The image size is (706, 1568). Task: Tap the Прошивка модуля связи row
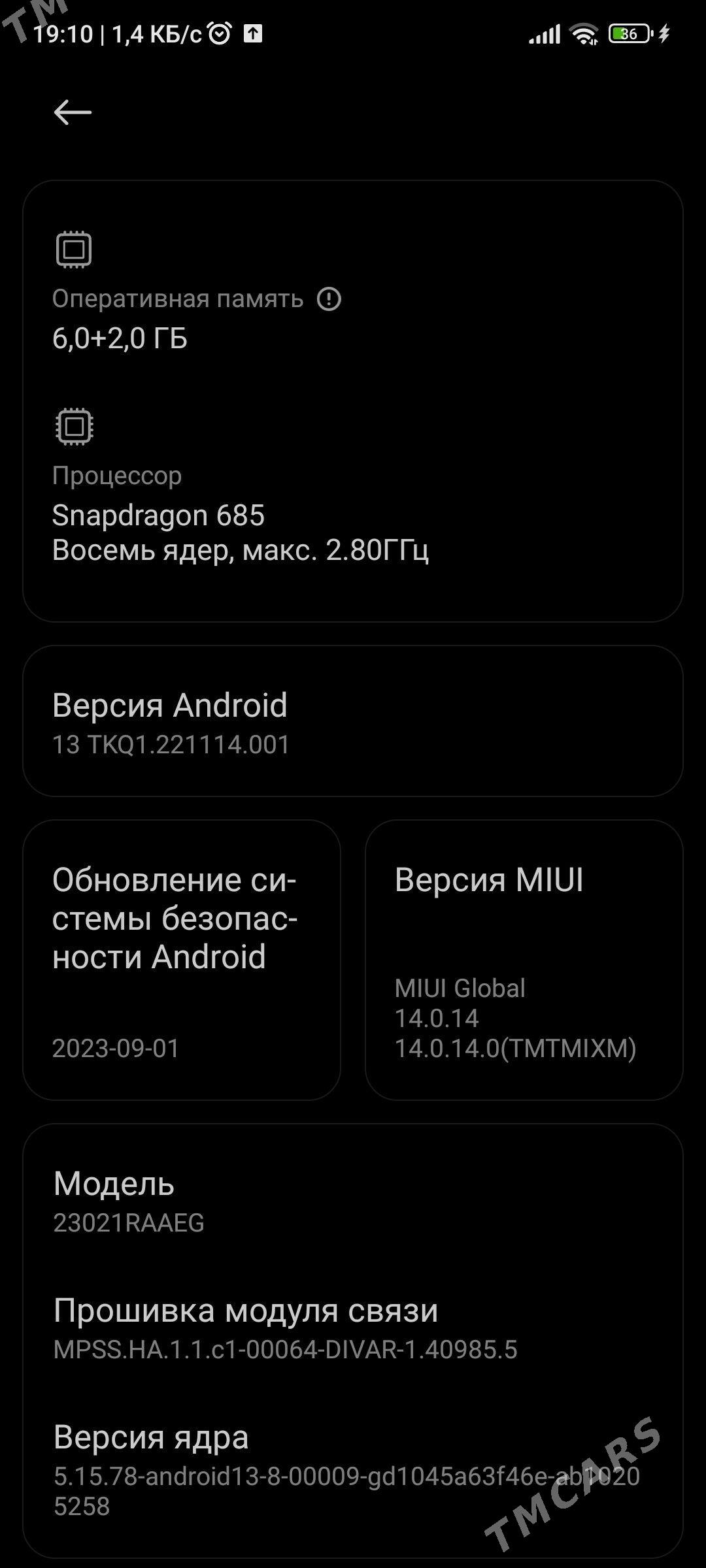point(353,1328)
